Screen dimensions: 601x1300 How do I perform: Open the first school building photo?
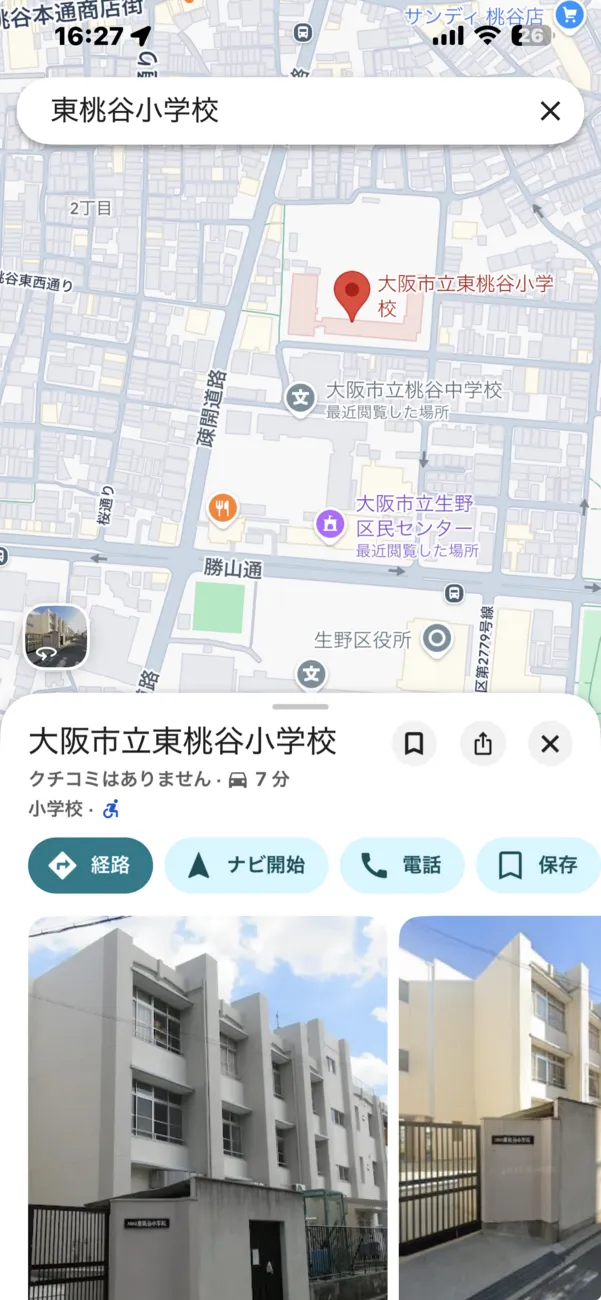click(207, 1107)
